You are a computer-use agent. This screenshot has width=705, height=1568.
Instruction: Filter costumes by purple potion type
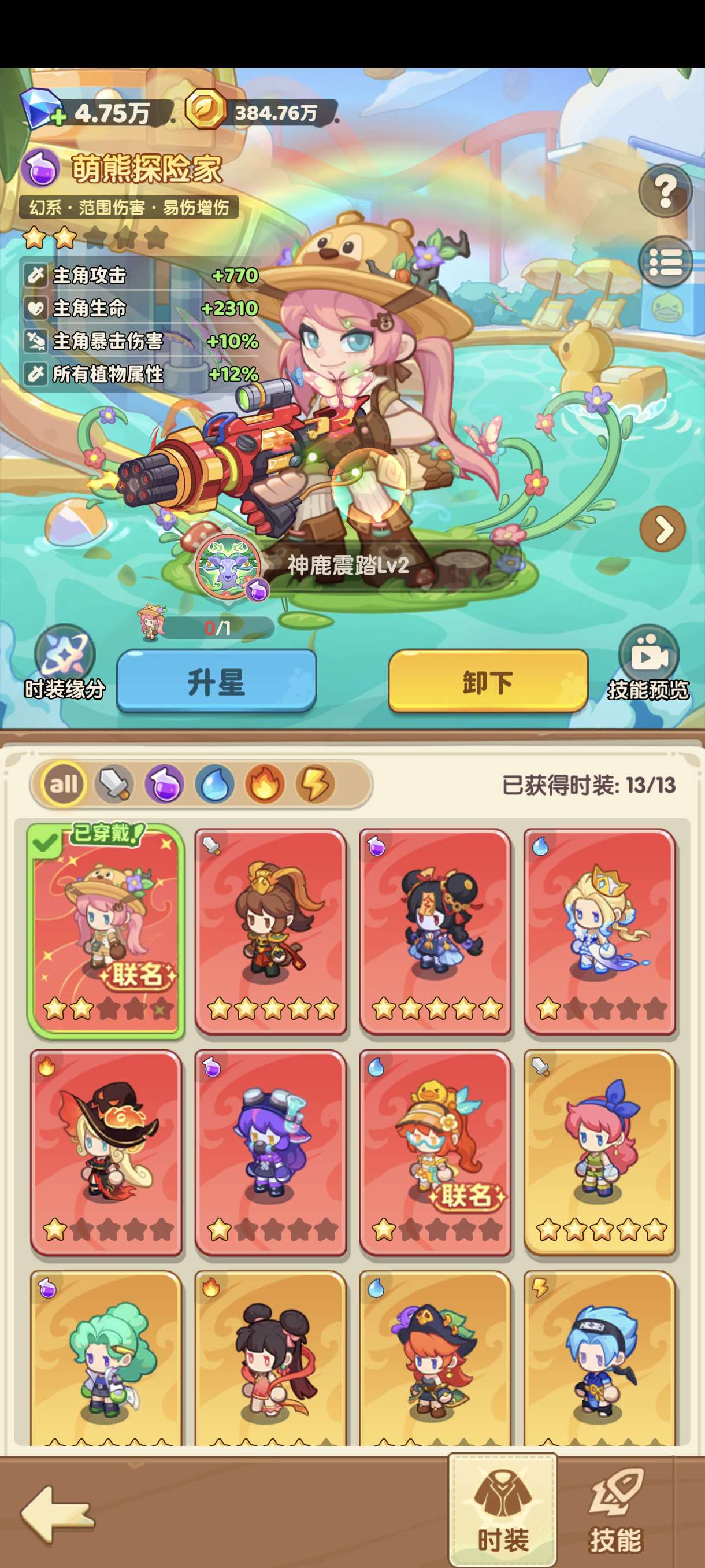point(164,784)
